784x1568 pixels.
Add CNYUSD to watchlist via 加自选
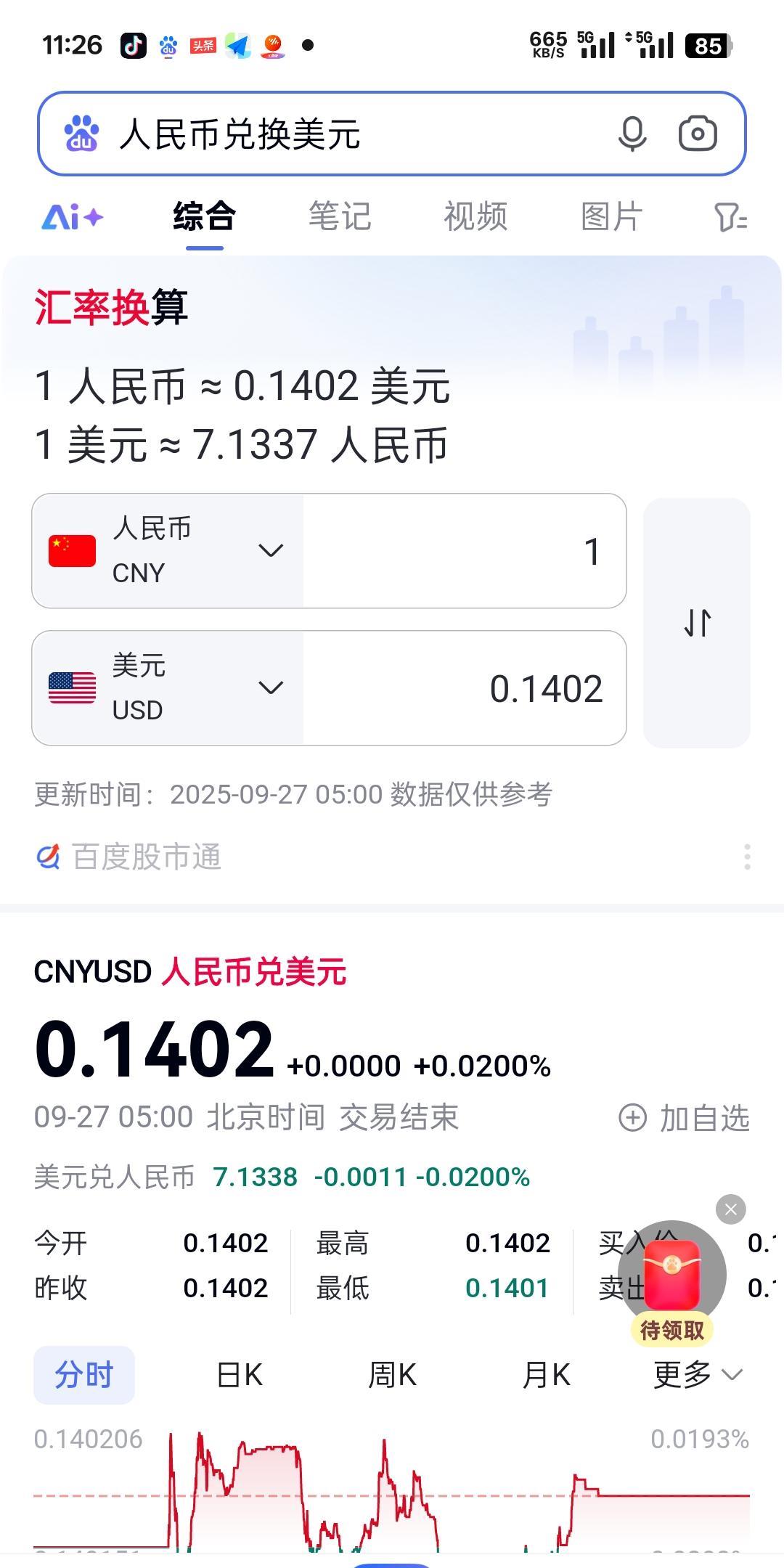pyautogui.click(x=684, y=1118)
